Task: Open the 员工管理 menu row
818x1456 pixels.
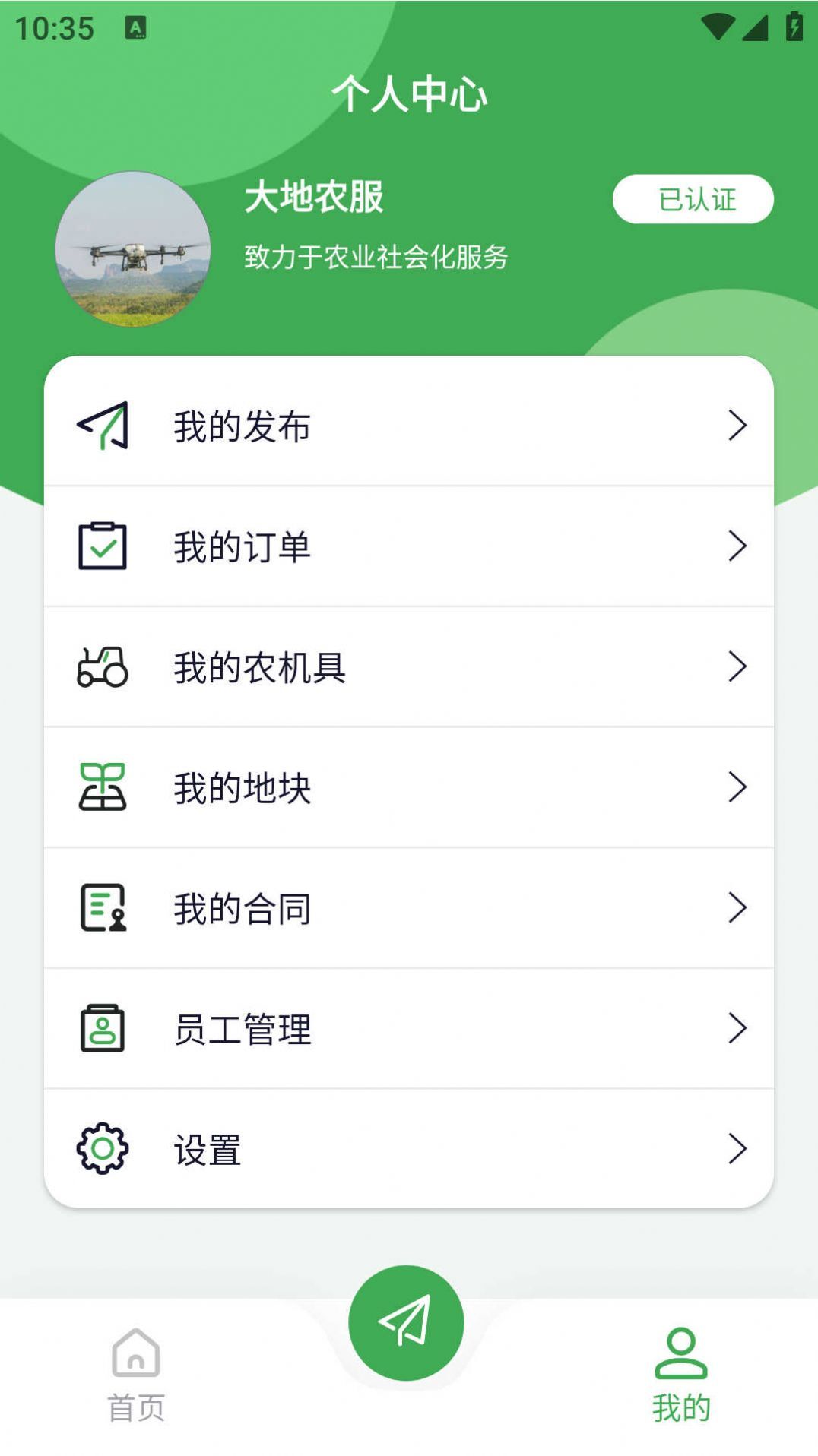Action: coord(408,1029)
